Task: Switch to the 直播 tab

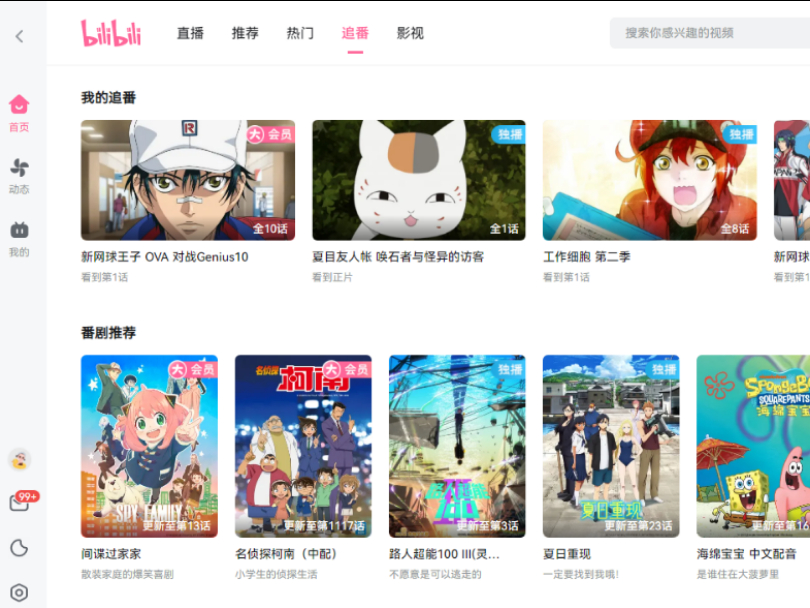Action: pyautogui.click(x=190, y=33)
